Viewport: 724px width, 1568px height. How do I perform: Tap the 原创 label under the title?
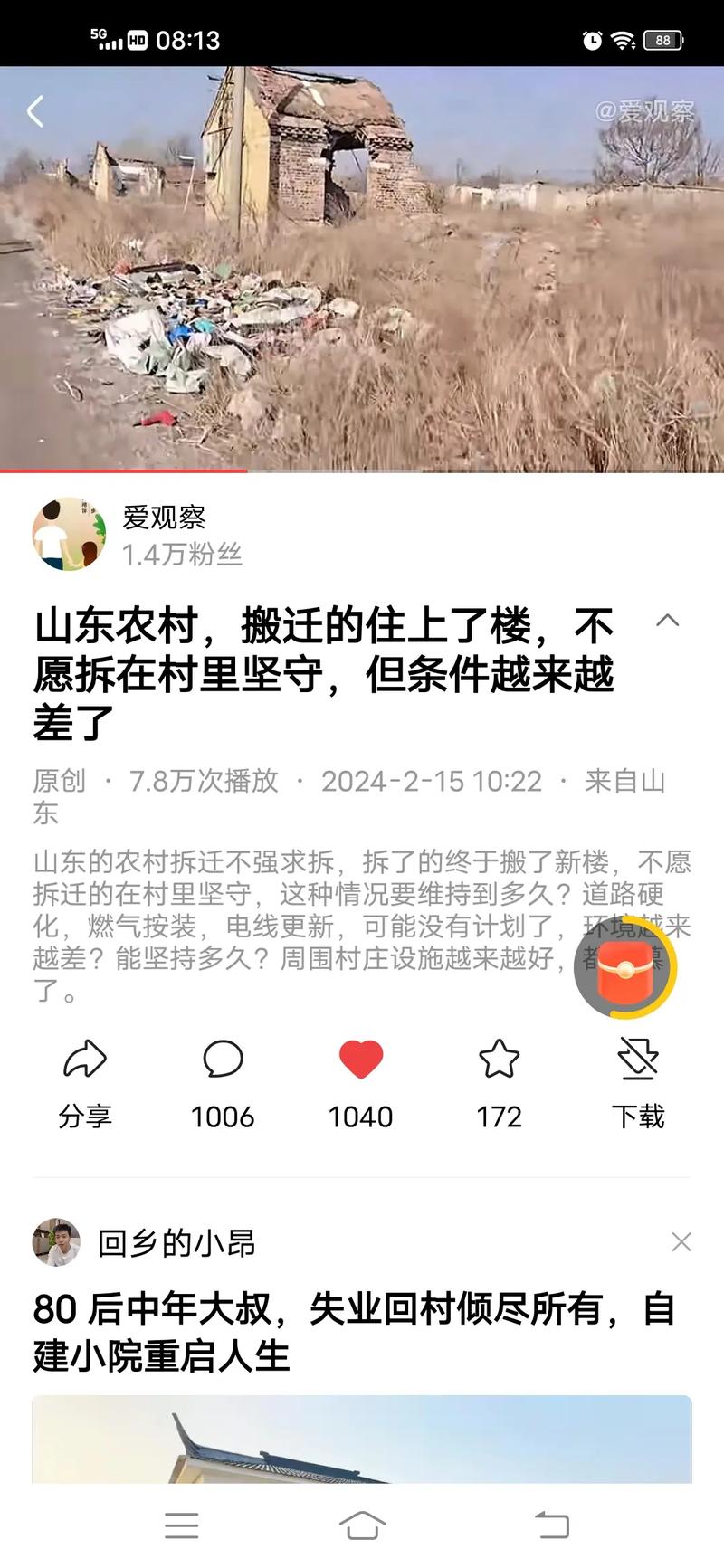(58, 782)
